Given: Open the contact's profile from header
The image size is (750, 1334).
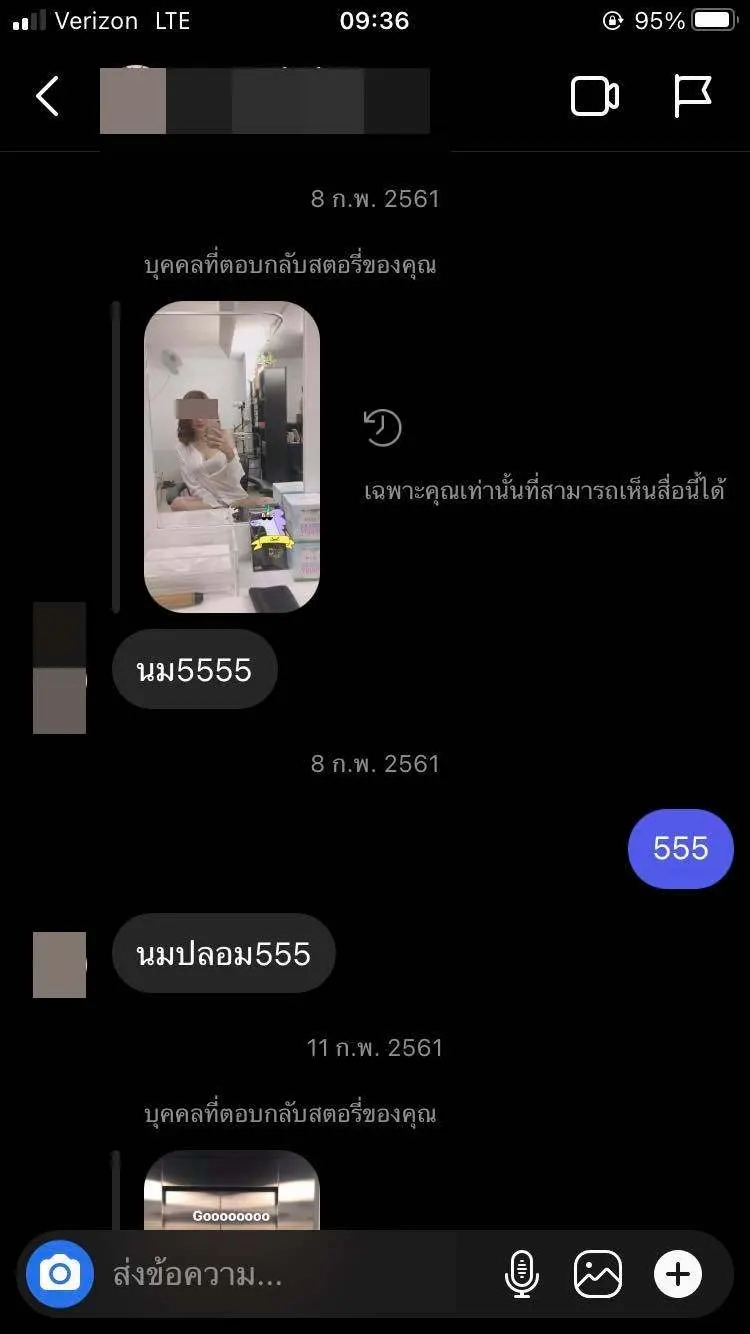Looking at the screenshot, I should pos(265,100).
